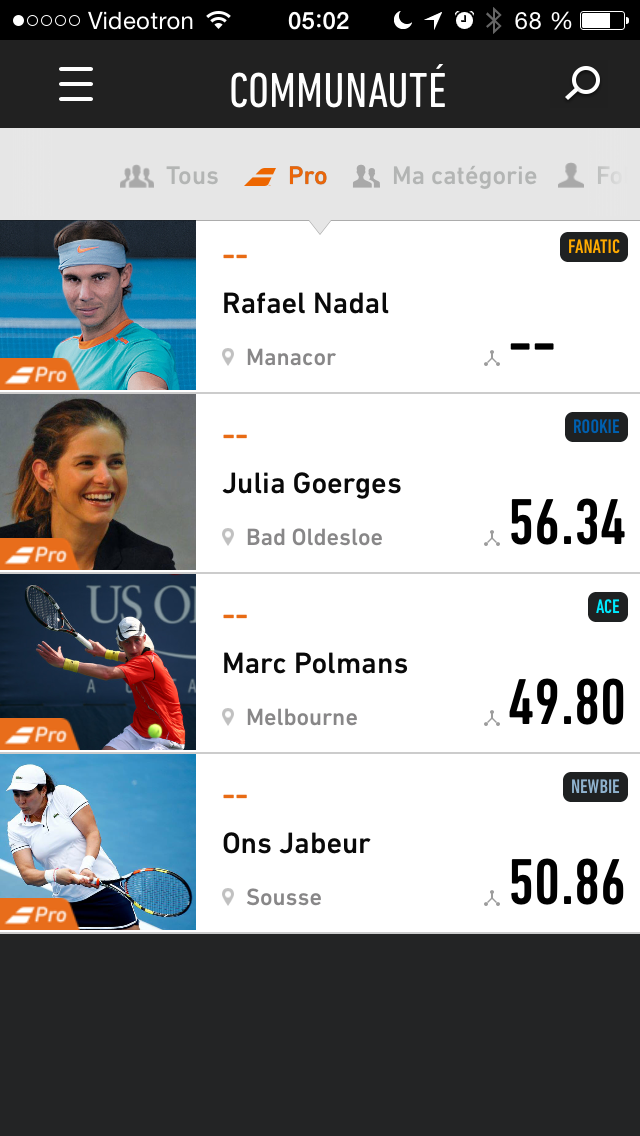Open the hamburger menu
This screenshot has height=1136, width=640.
click(76, 85)
